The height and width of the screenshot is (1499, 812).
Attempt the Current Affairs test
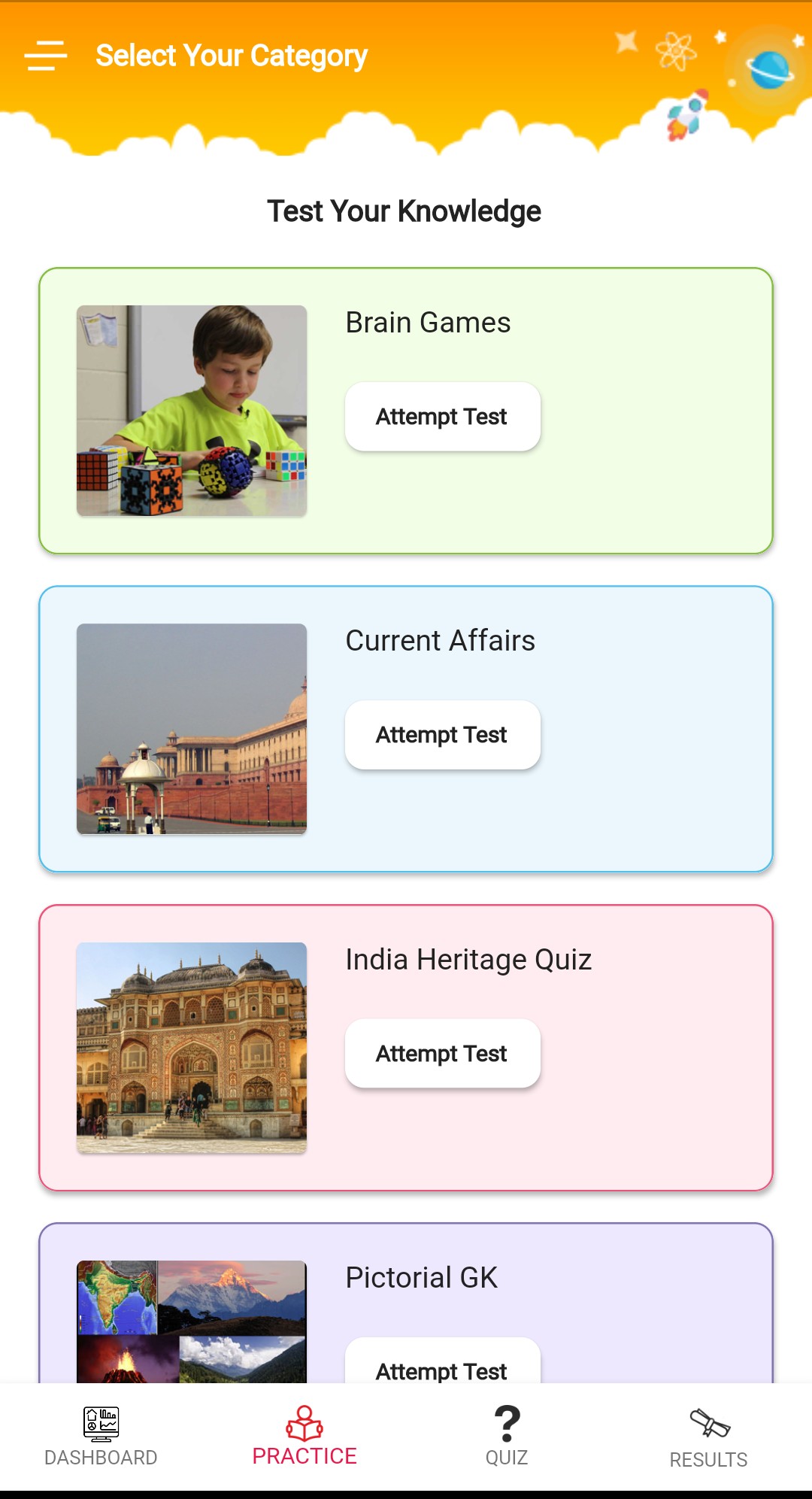(x=442, y=735)
